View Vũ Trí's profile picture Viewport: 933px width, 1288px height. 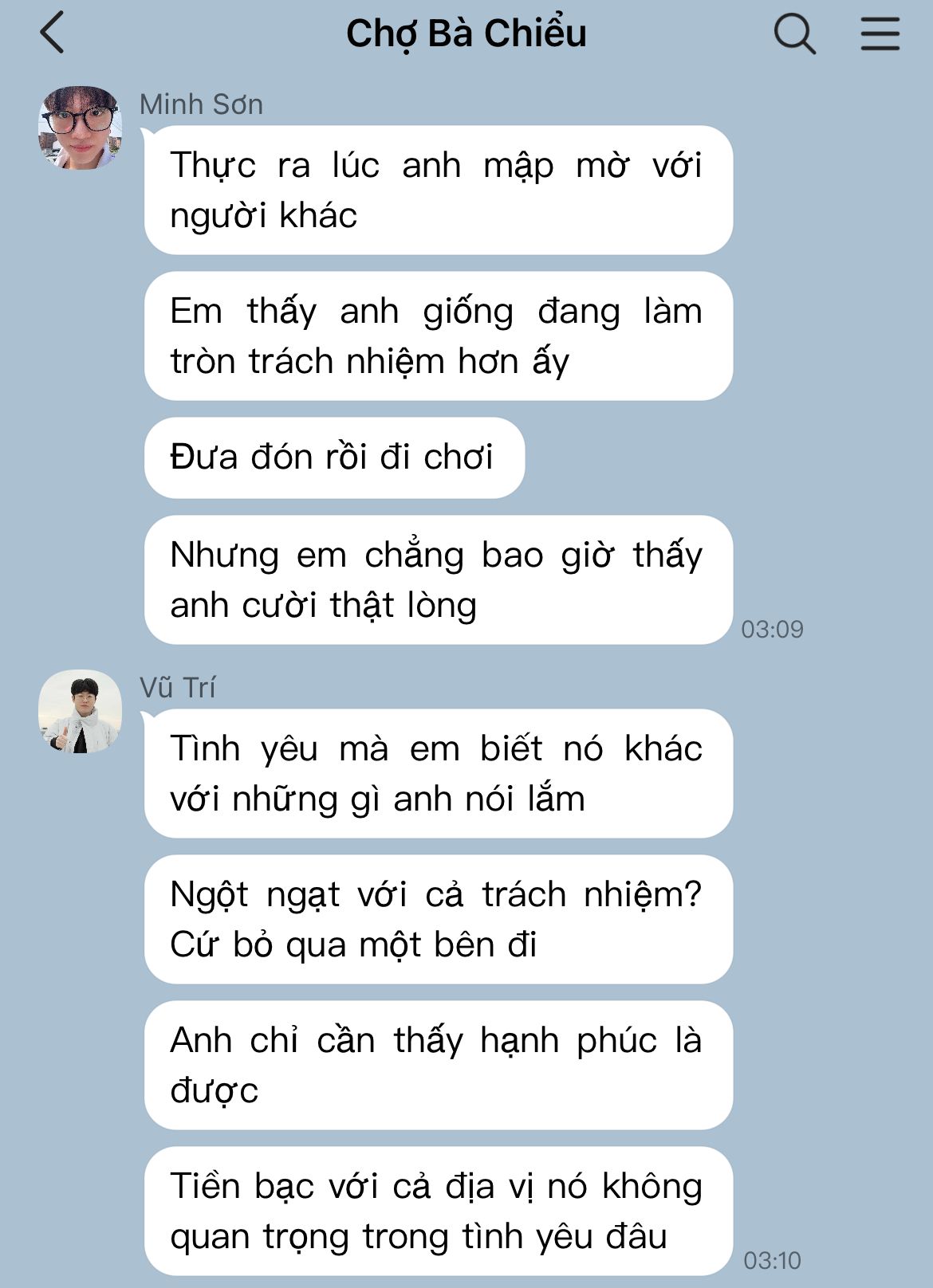(80, 711)
